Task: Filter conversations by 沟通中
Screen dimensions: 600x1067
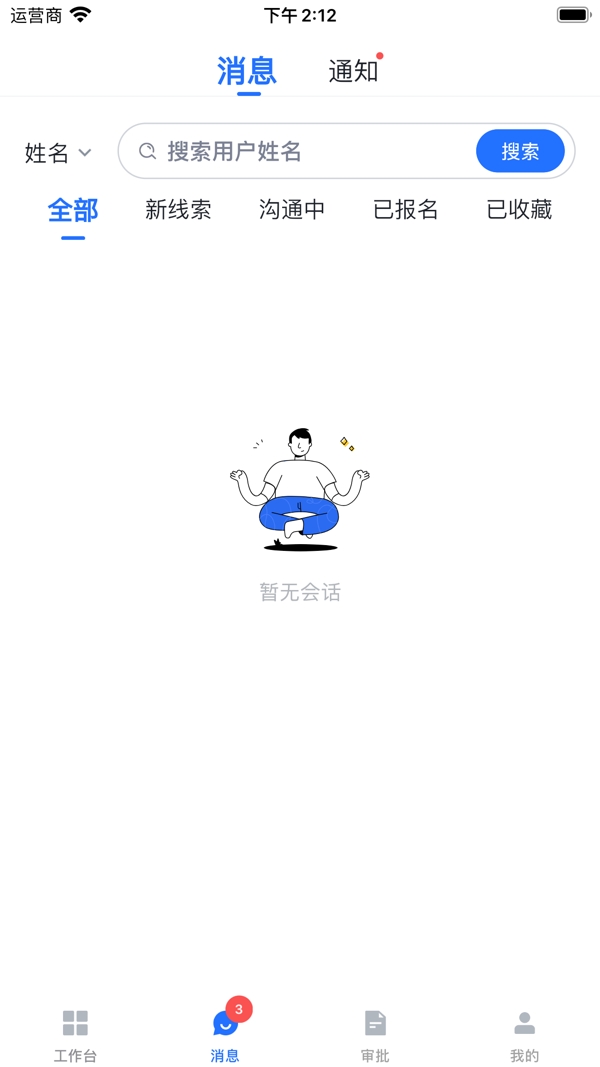Action: pos(292,210)
